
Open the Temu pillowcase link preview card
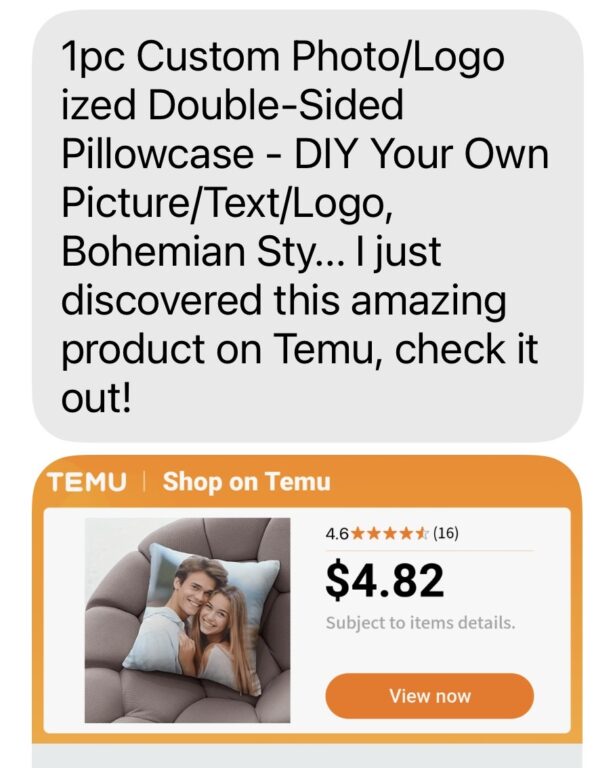click(187, 618)
